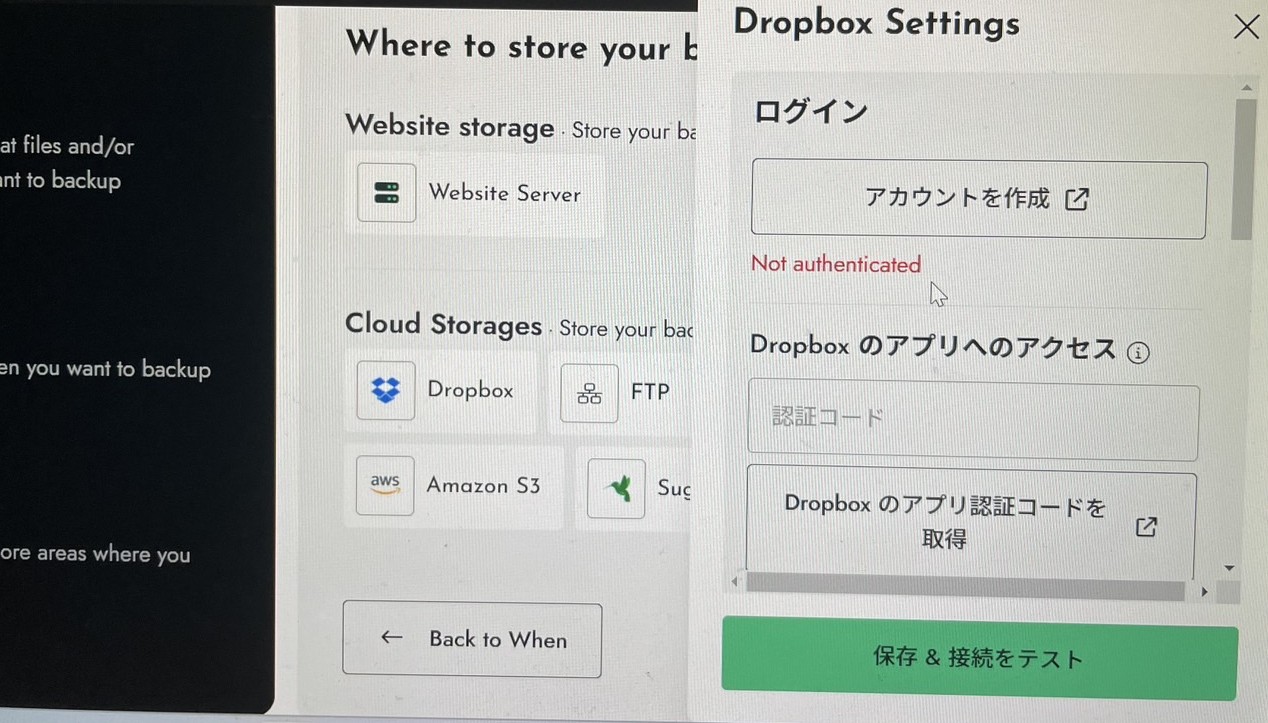Viewport: 1268px width, 723px height.
Task: Tap the green 保存 & 接続をテスト button
Action: point(979,658)
